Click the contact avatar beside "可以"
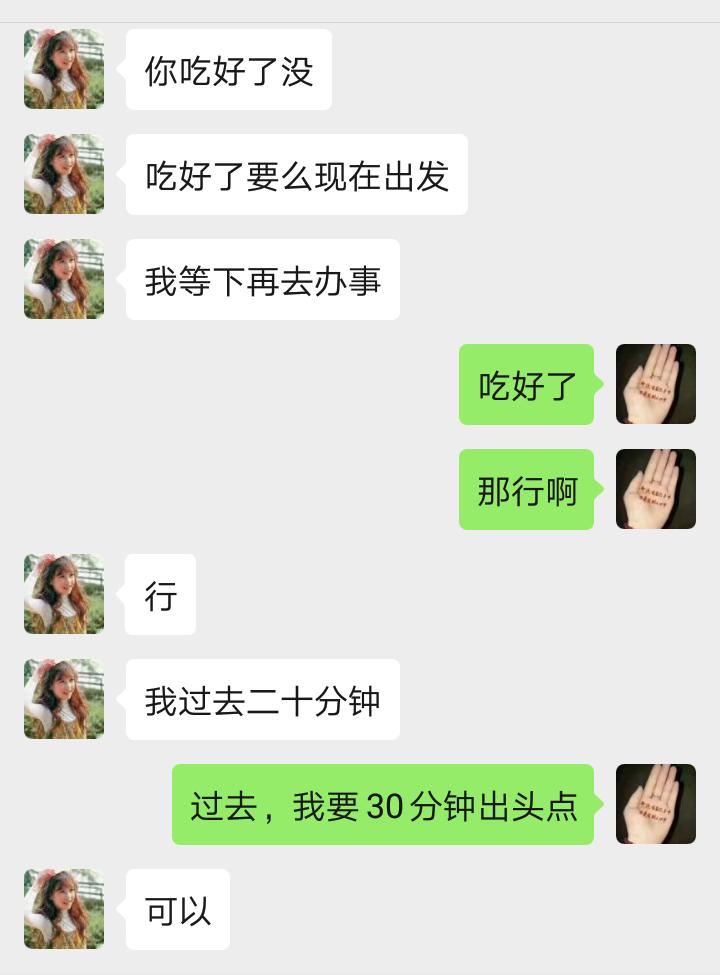Screen dimensions: 720x975 coord(63,908)
